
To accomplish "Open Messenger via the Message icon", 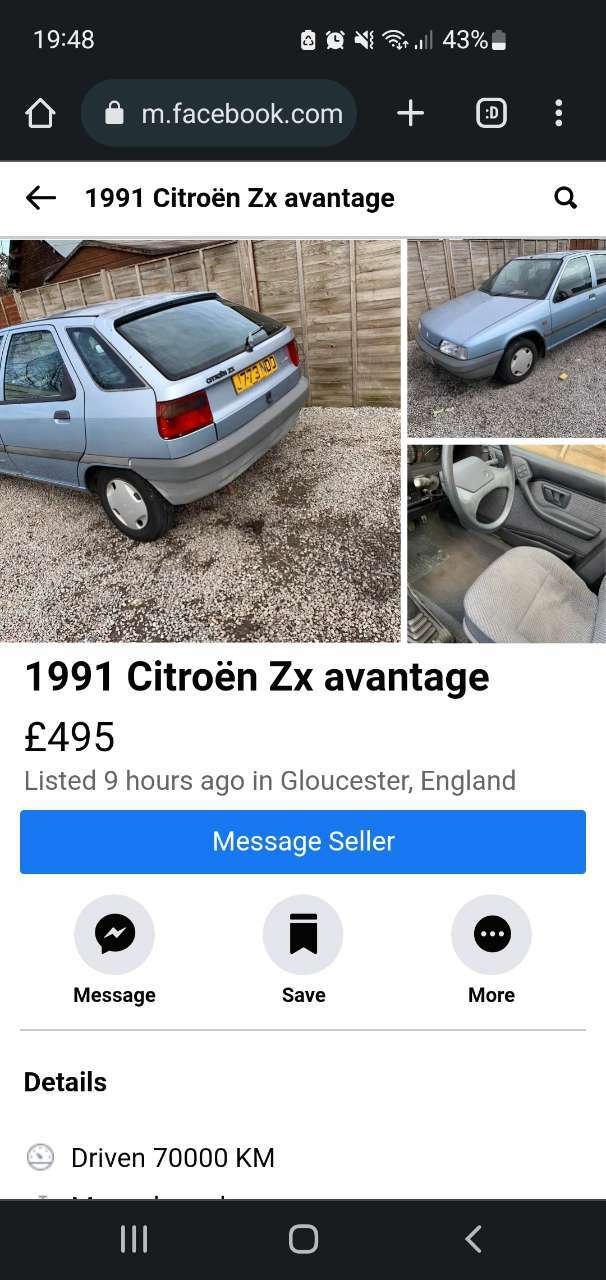I will tap(114, 935).
